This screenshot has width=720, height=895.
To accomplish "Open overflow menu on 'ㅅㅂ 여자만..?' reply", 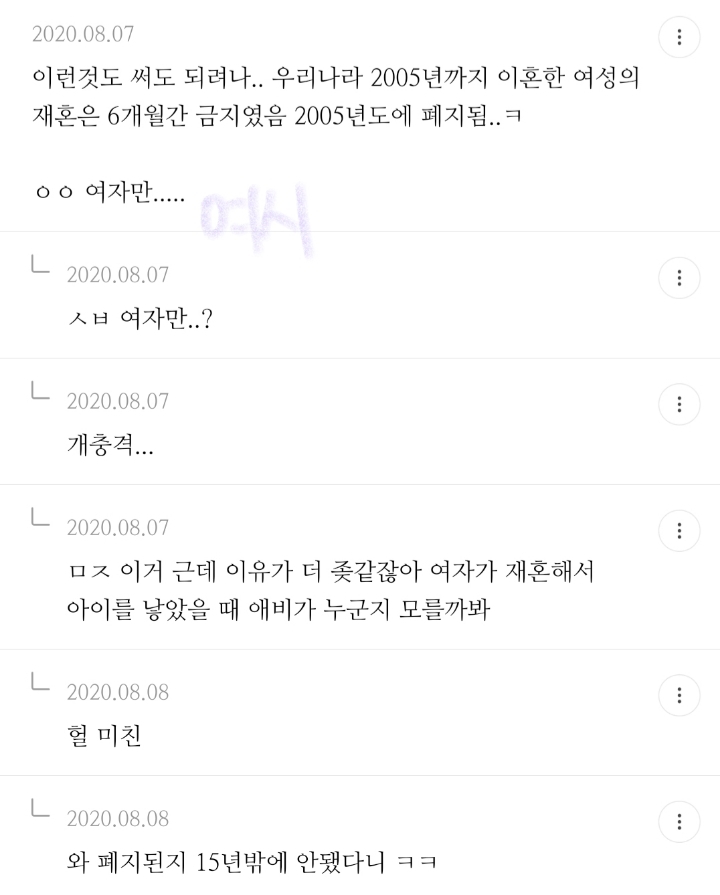I will [680, 277].
